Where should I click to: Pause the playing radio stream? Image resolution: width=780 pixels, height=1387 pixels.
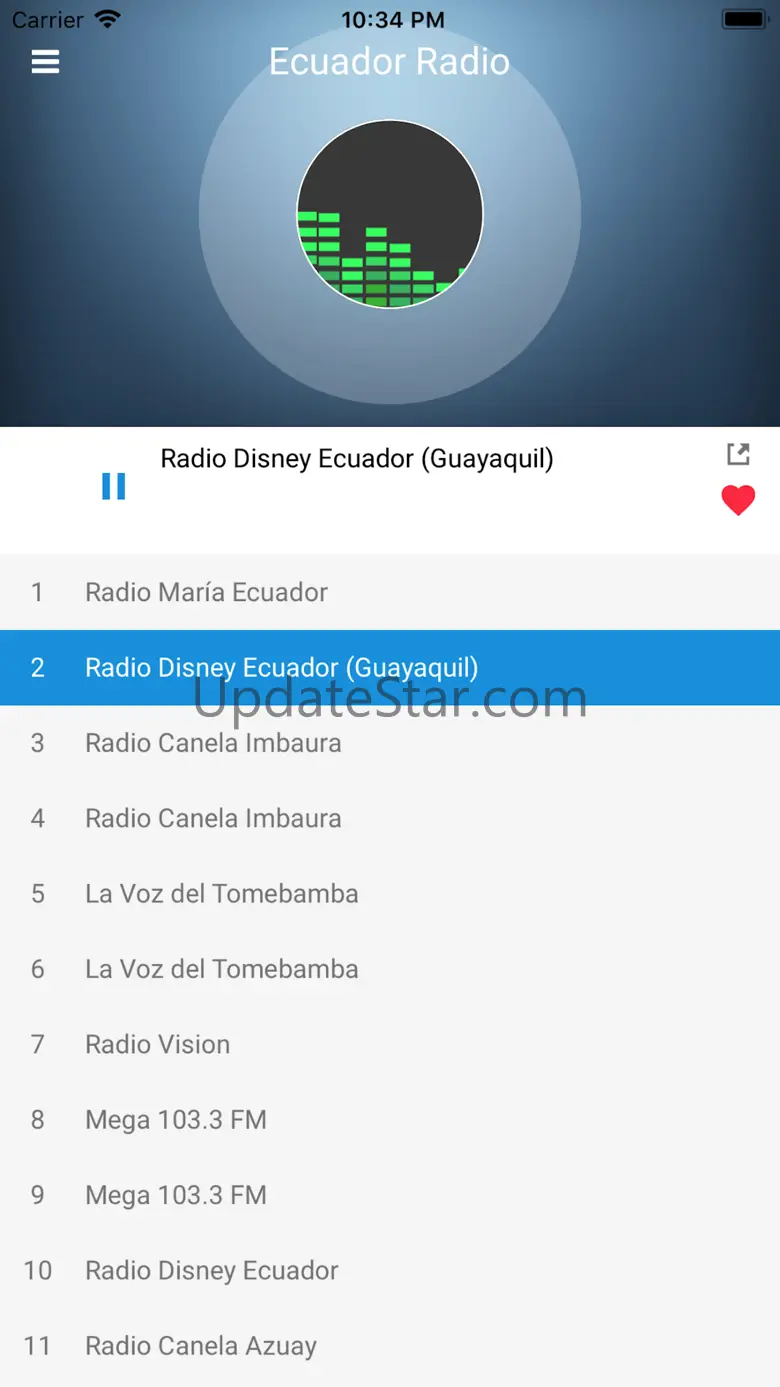click(114, 487)
